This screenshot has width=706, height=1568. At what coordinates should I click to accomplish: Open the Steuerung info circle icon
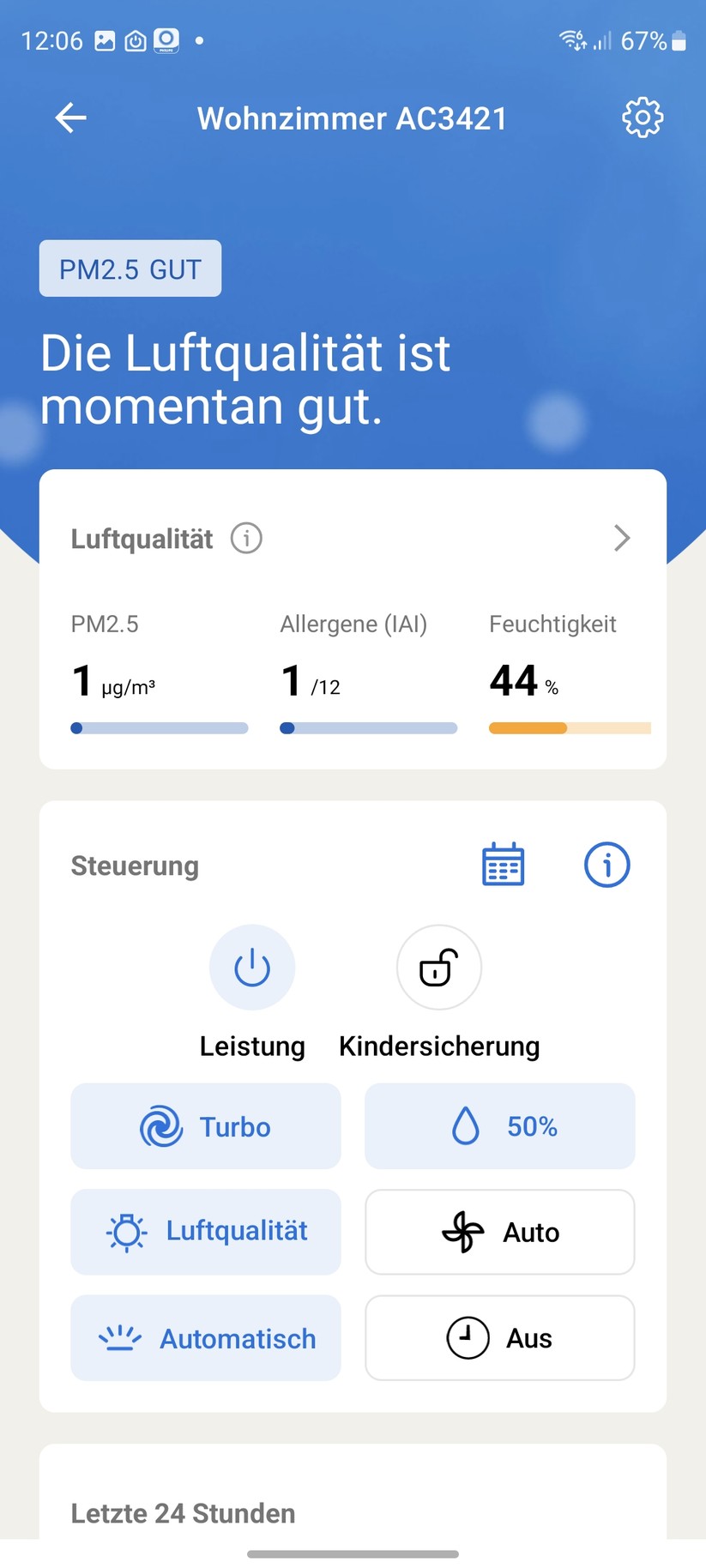[x=606, y=865]
